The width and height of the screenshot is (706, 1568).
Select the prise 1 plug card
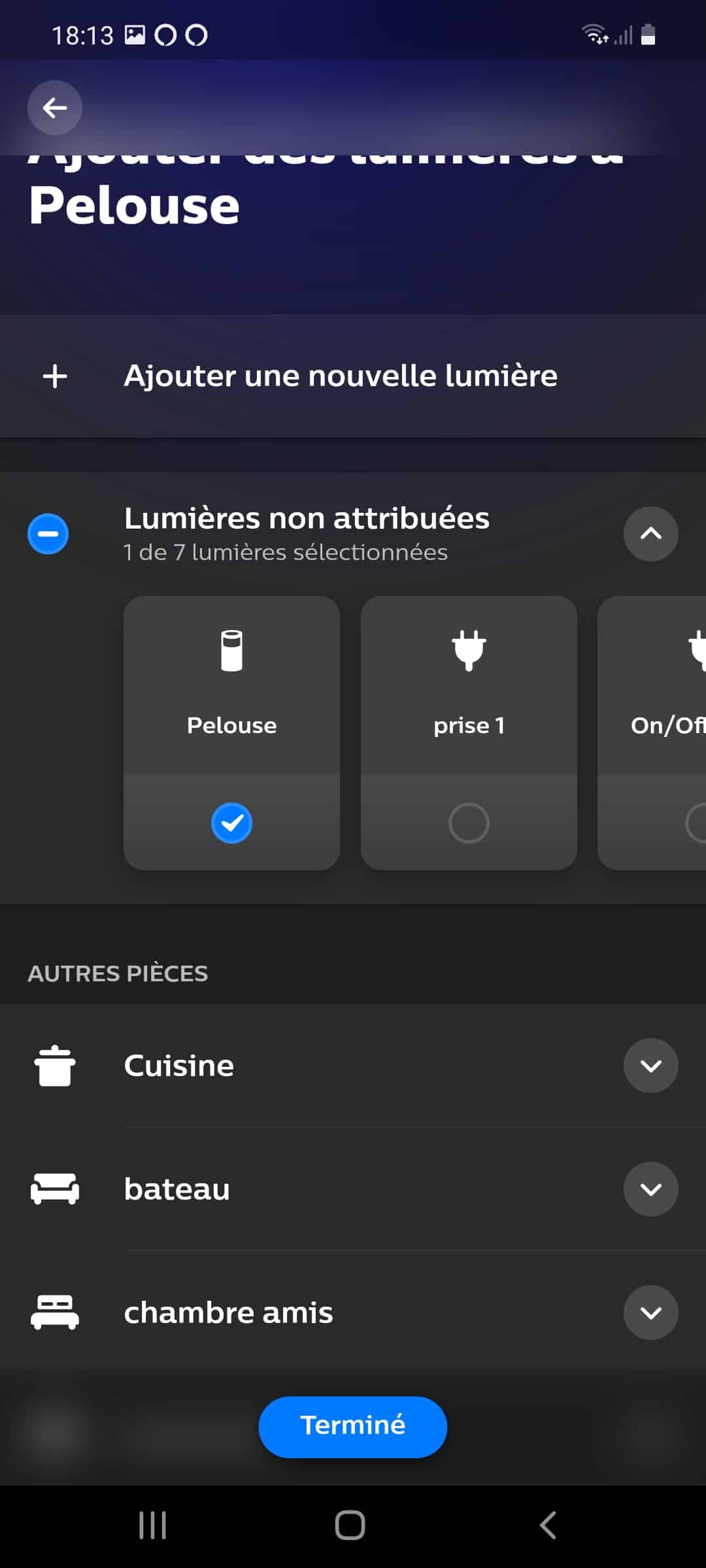click(x=469, y=732)
